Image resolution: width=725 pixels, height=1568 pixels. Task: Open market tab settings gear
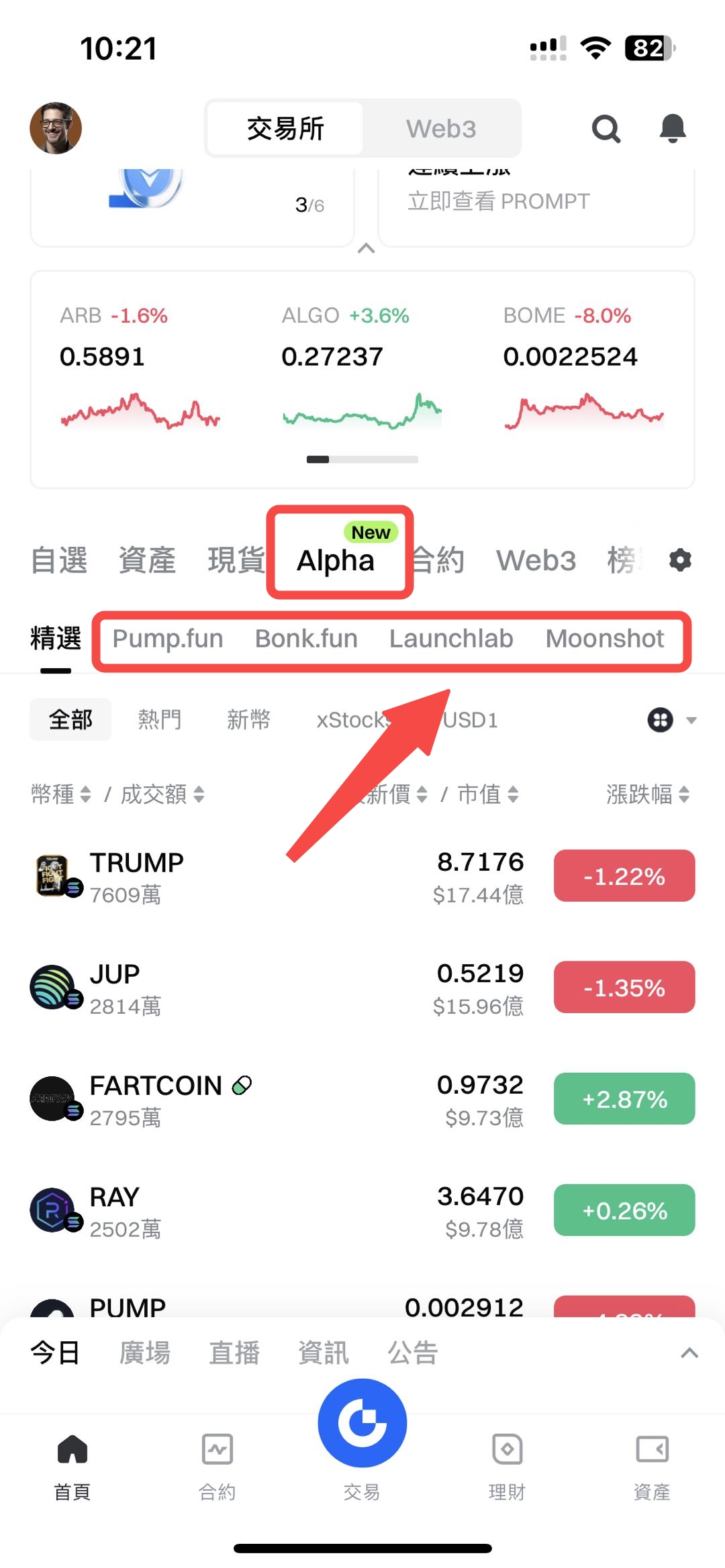pos(680,560)
